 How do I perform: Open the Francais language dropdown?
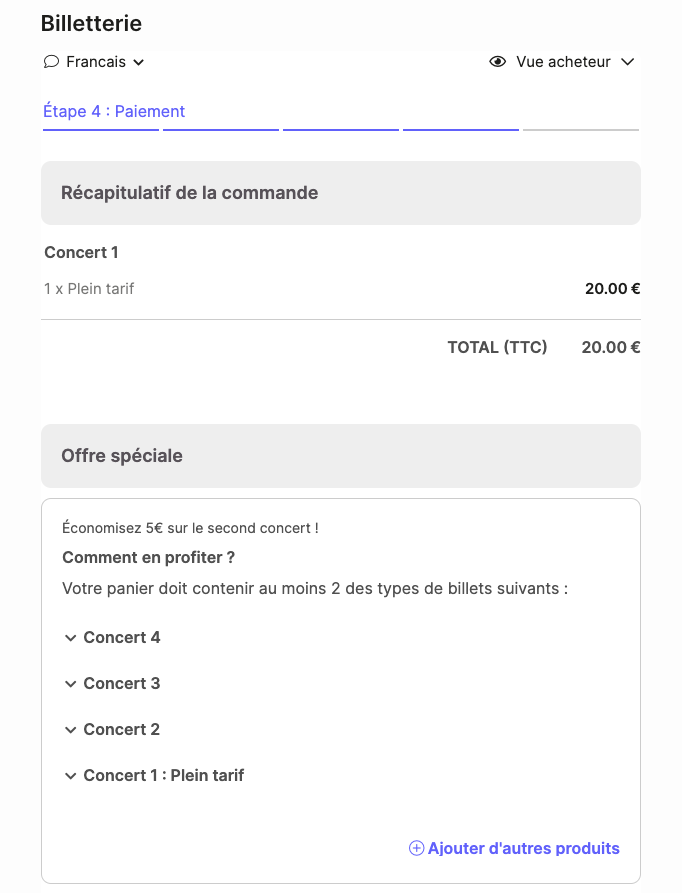coord(95,62)
